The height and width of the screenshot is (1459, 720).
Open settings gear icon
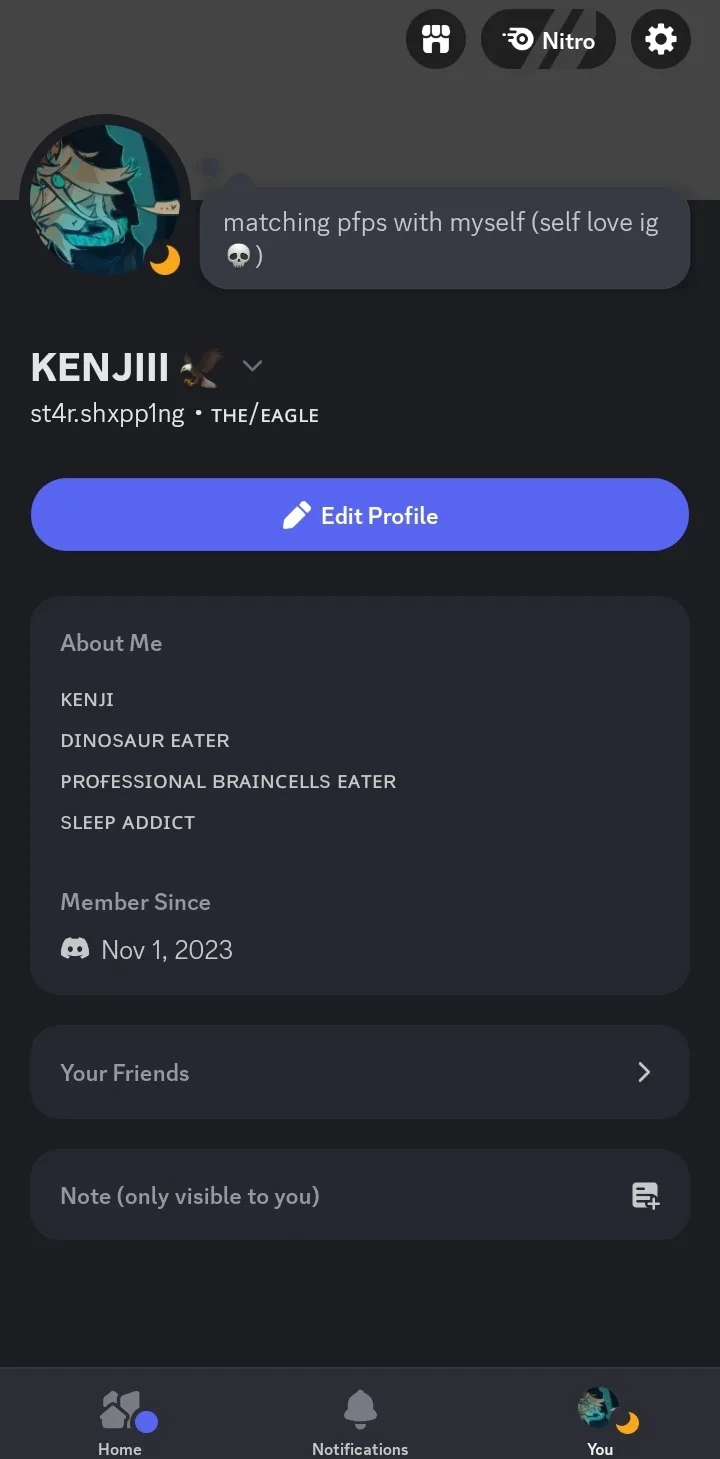point(661,40)
